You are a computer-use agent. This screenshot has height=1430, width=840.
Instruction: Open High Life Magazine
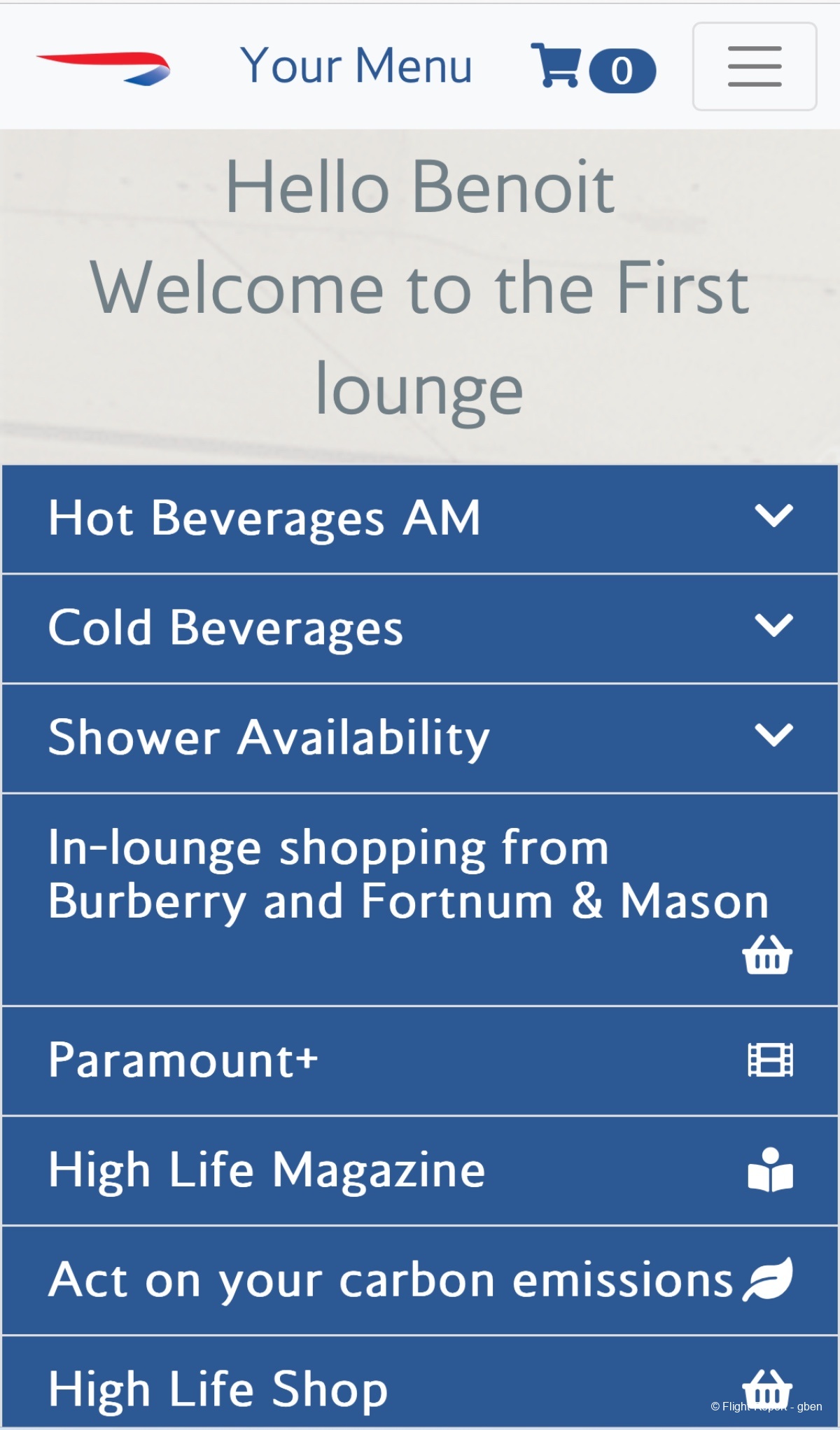click(x=420, y=1170)
